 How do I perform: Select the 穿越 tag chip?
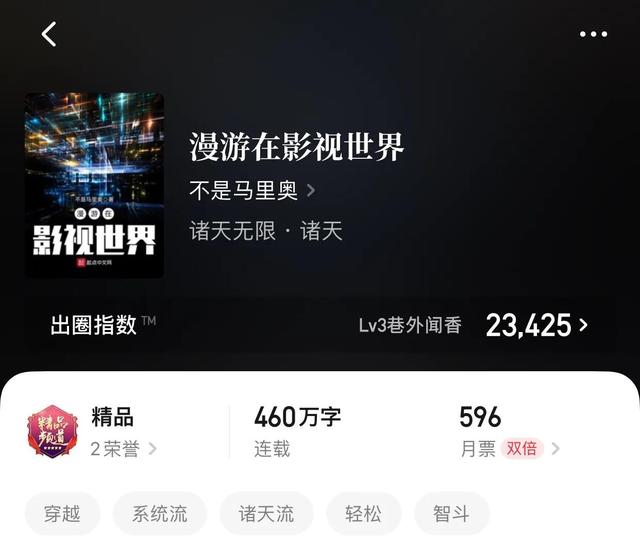point(61,514)
